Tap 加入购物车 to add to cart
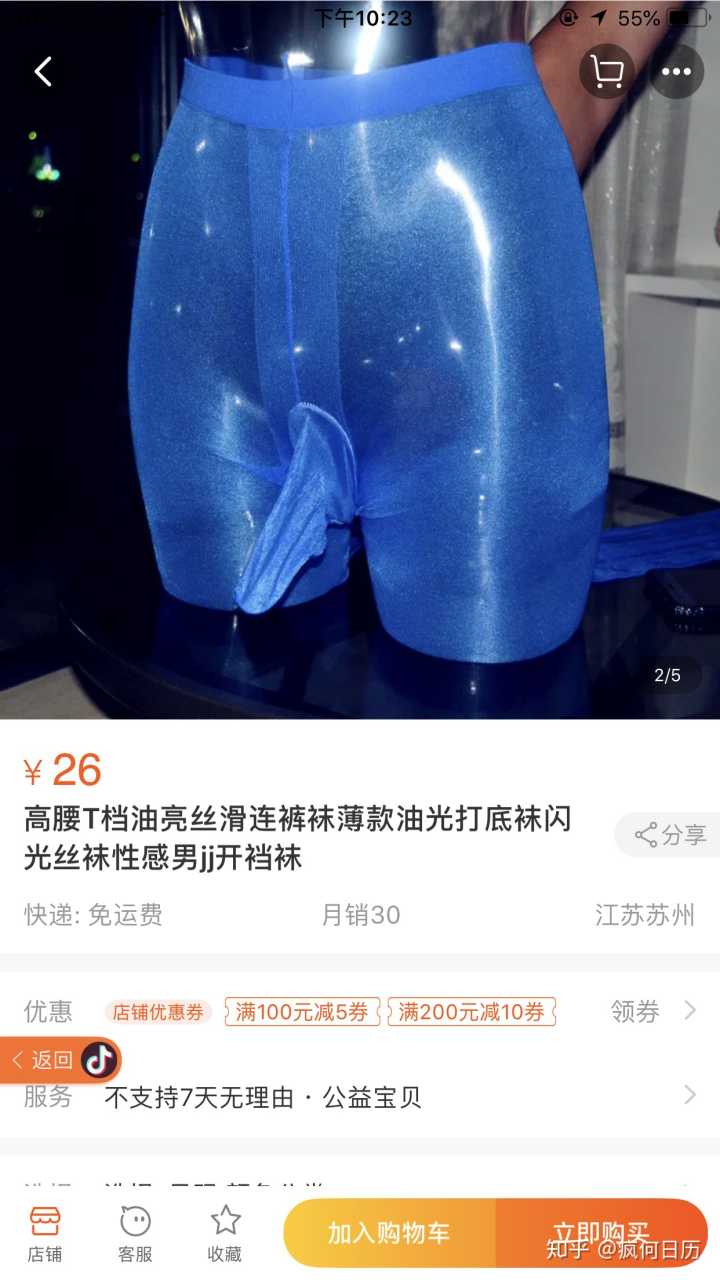 (x=390, y=1233)
